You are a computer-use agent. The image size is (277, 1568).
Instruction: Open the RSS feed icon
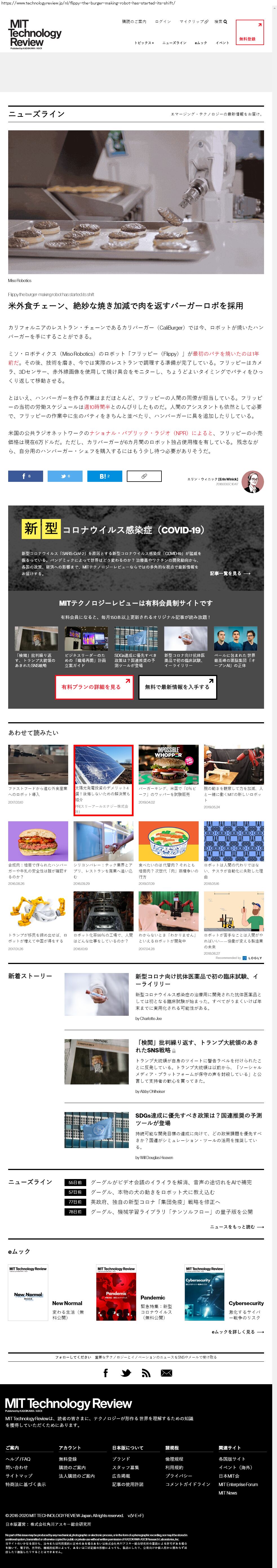click(x=145, y=1373)
